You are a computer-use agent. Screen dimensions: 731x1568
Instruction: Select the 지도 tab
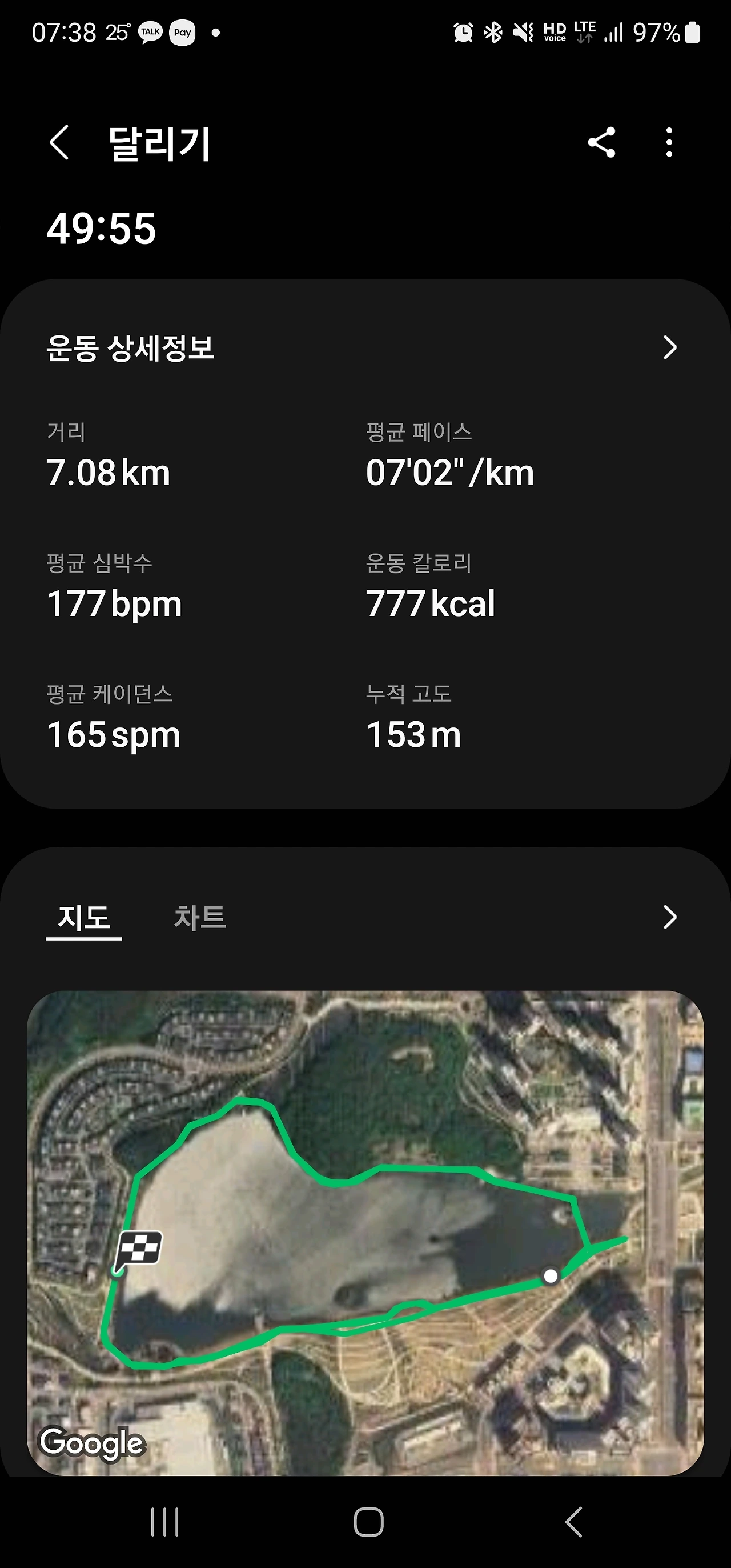click(84, 917)
